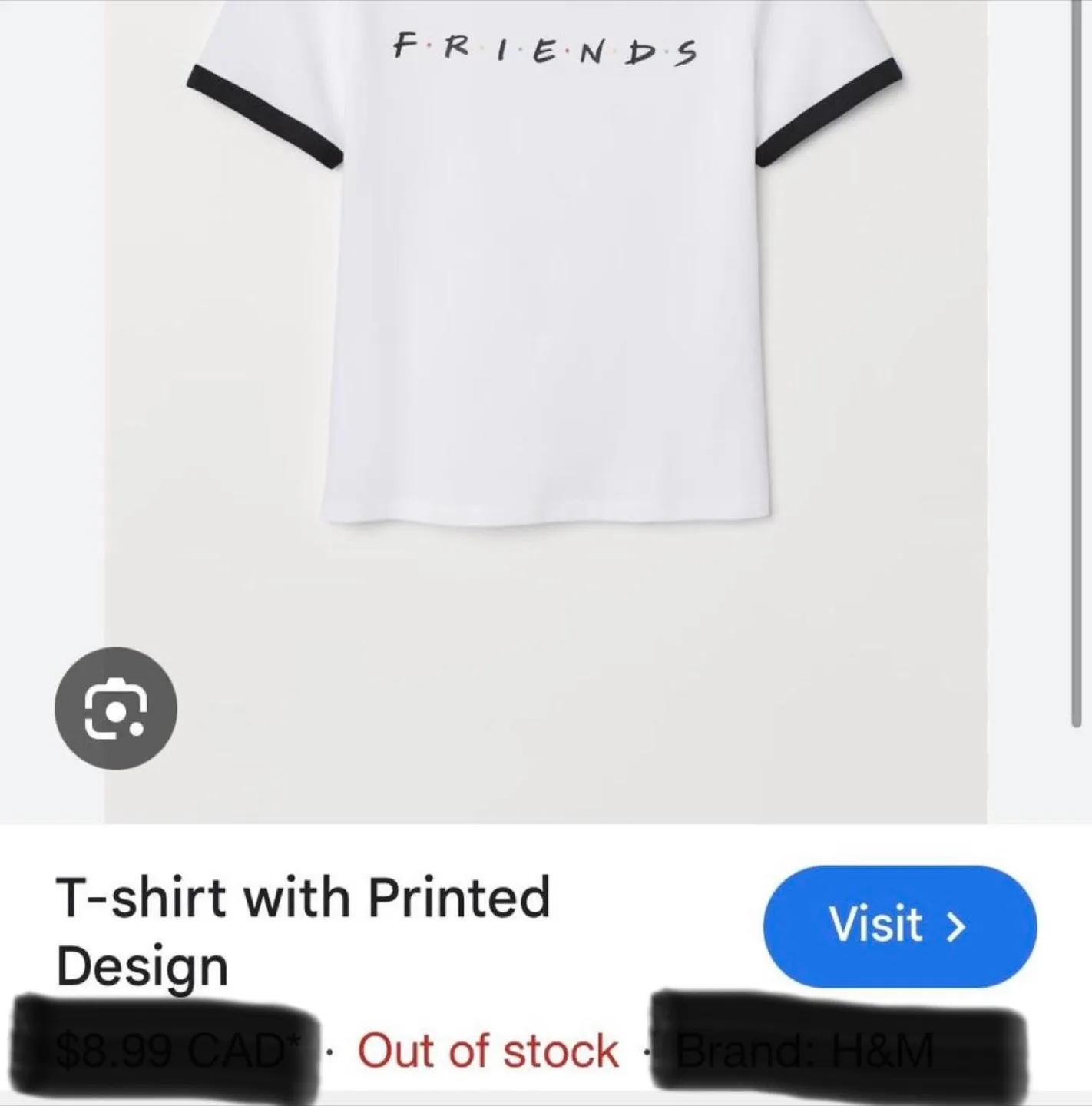Screen dimensions: 1092x1106
Task: Select the right-arrow on the Visit button
Action: (956, 927)
